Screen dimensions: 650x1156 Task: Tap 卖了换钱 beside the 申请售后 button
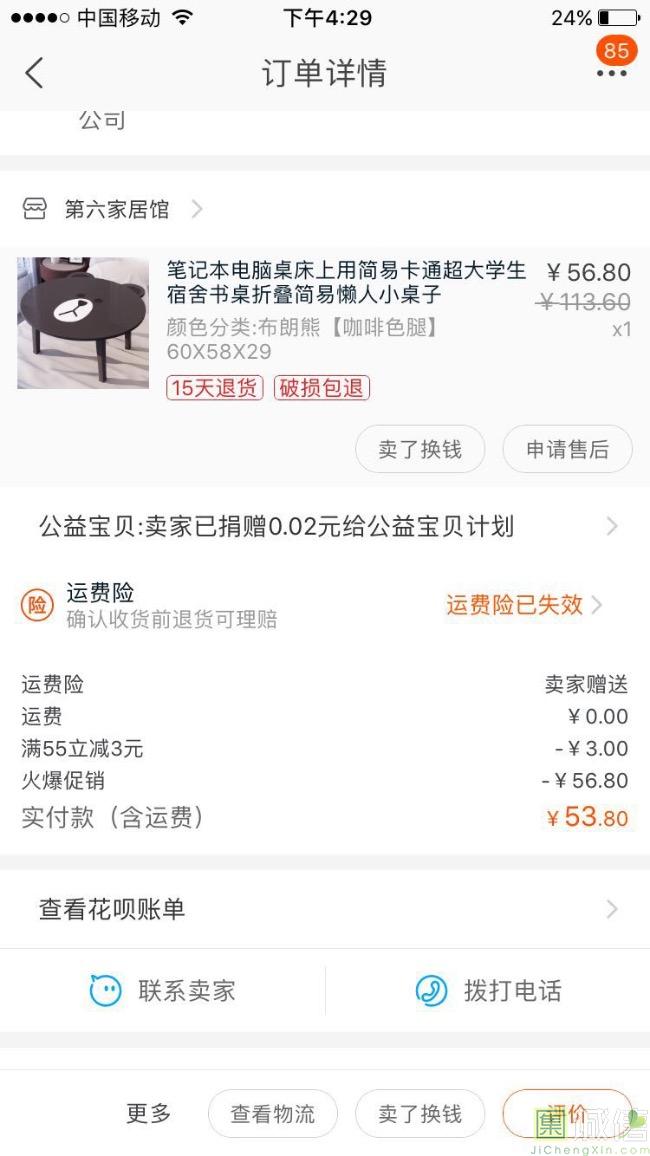pyautogui.click(x=420, y=450)
